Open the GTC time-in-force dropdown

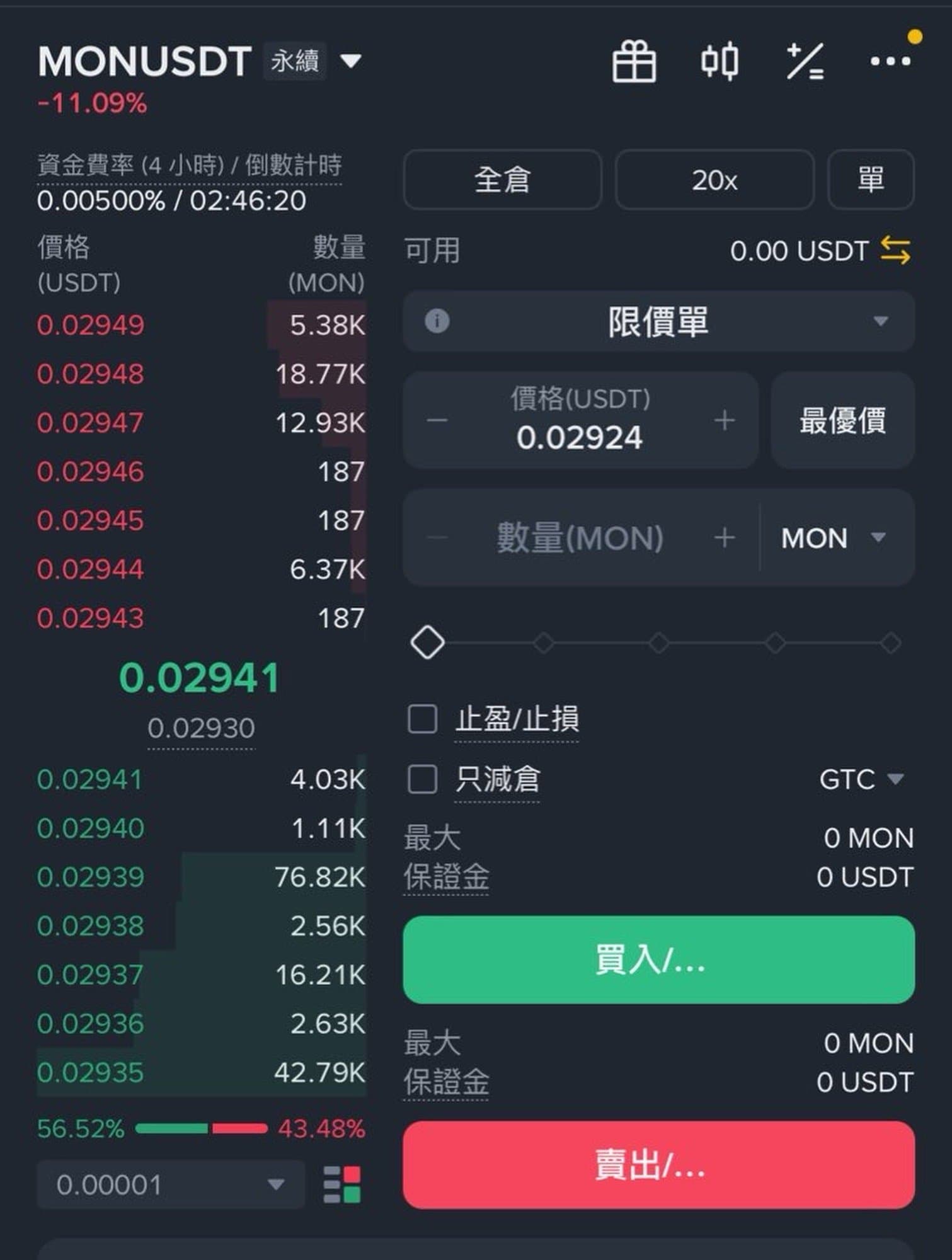861,779
